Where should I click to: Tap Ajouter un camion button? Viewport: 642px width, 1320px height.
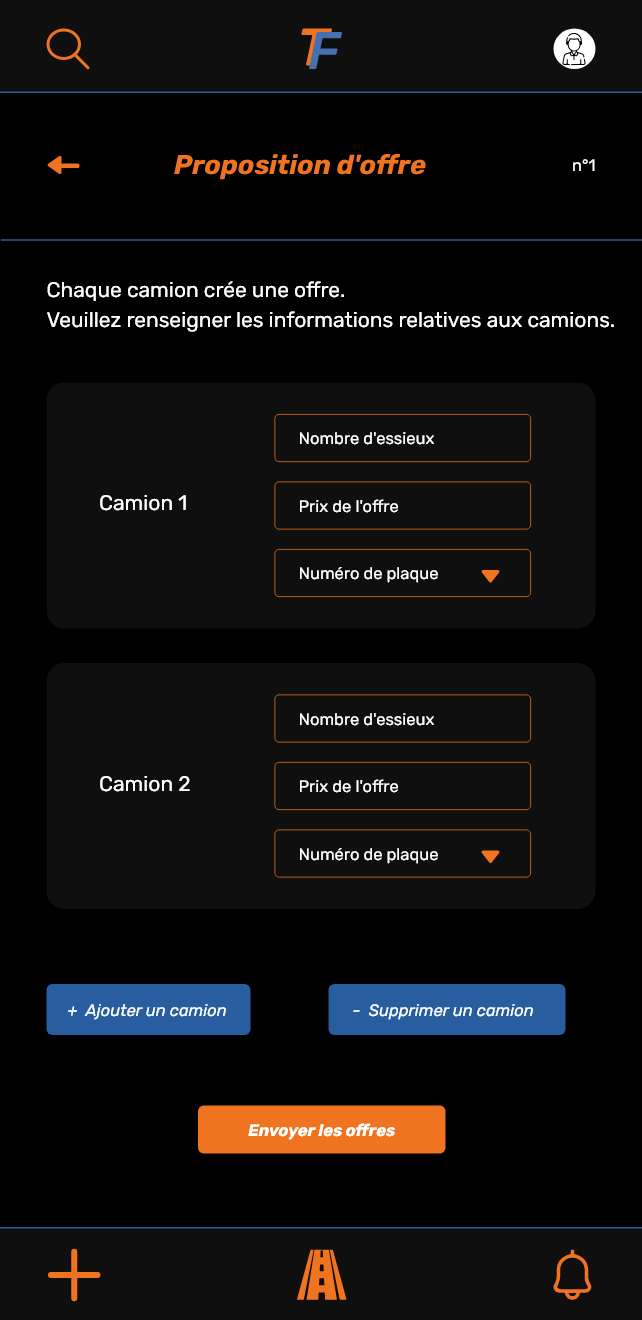[x=148, y=1010]
